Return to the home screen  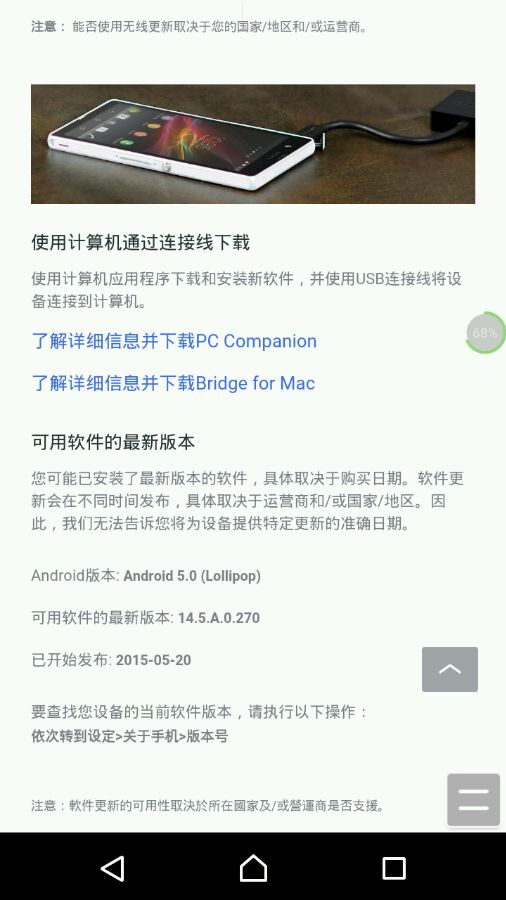coord(253,867)
